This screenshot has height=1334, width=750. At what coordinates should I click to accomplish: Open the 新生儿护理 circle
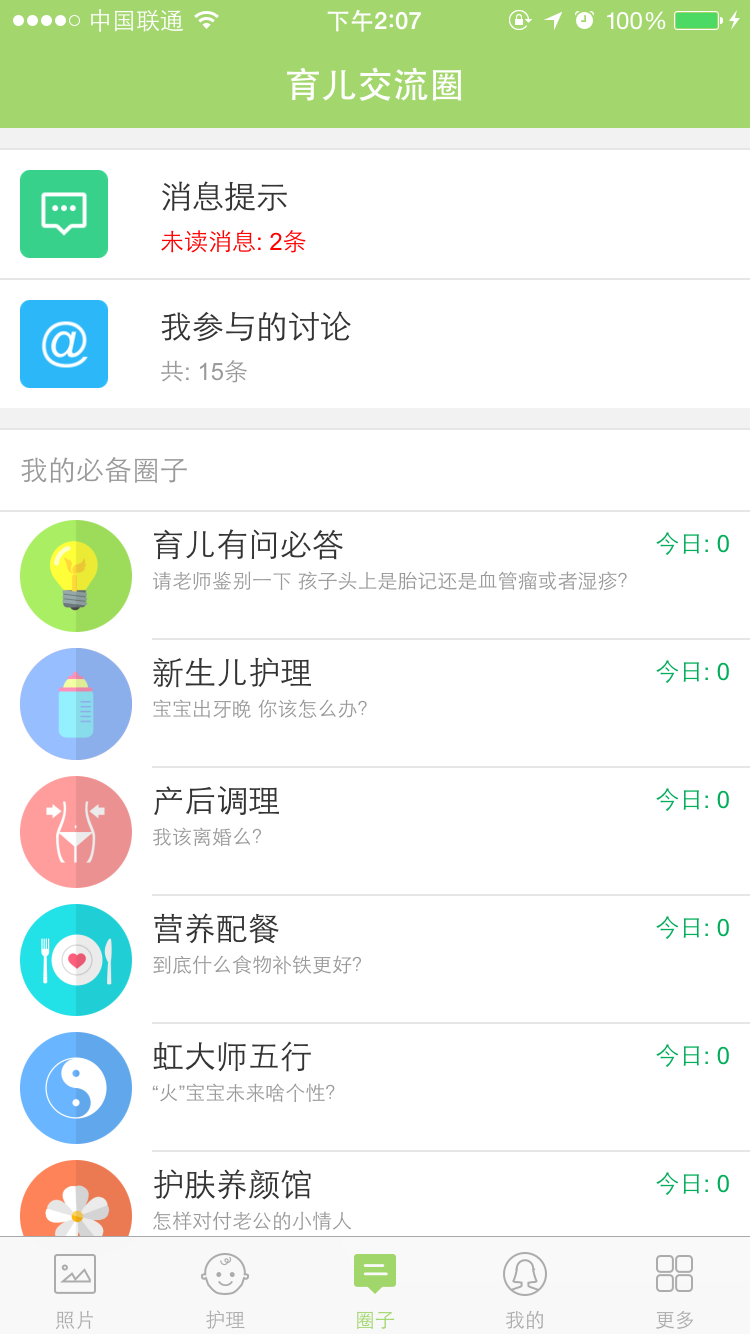coord(375,704)
